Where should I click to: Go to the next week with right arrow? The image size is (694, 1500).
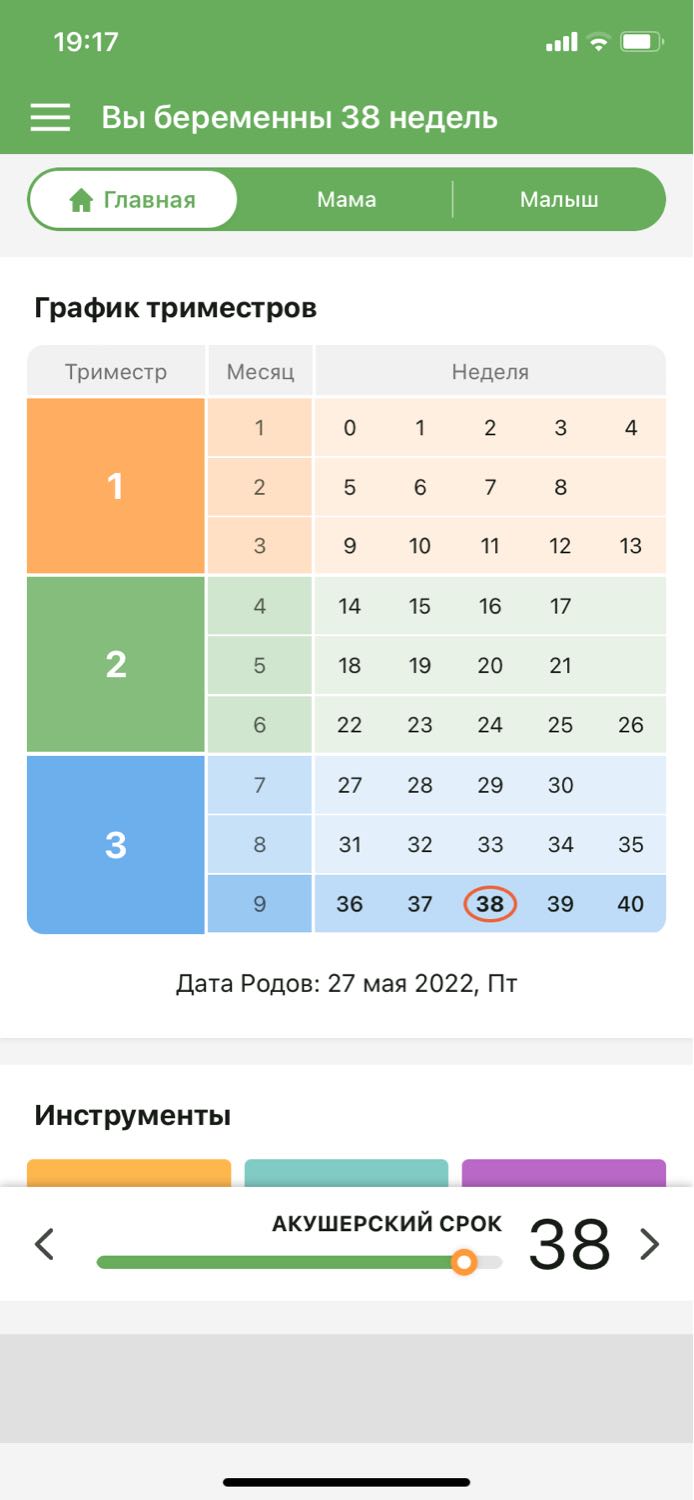click(x=650, y=1245)
